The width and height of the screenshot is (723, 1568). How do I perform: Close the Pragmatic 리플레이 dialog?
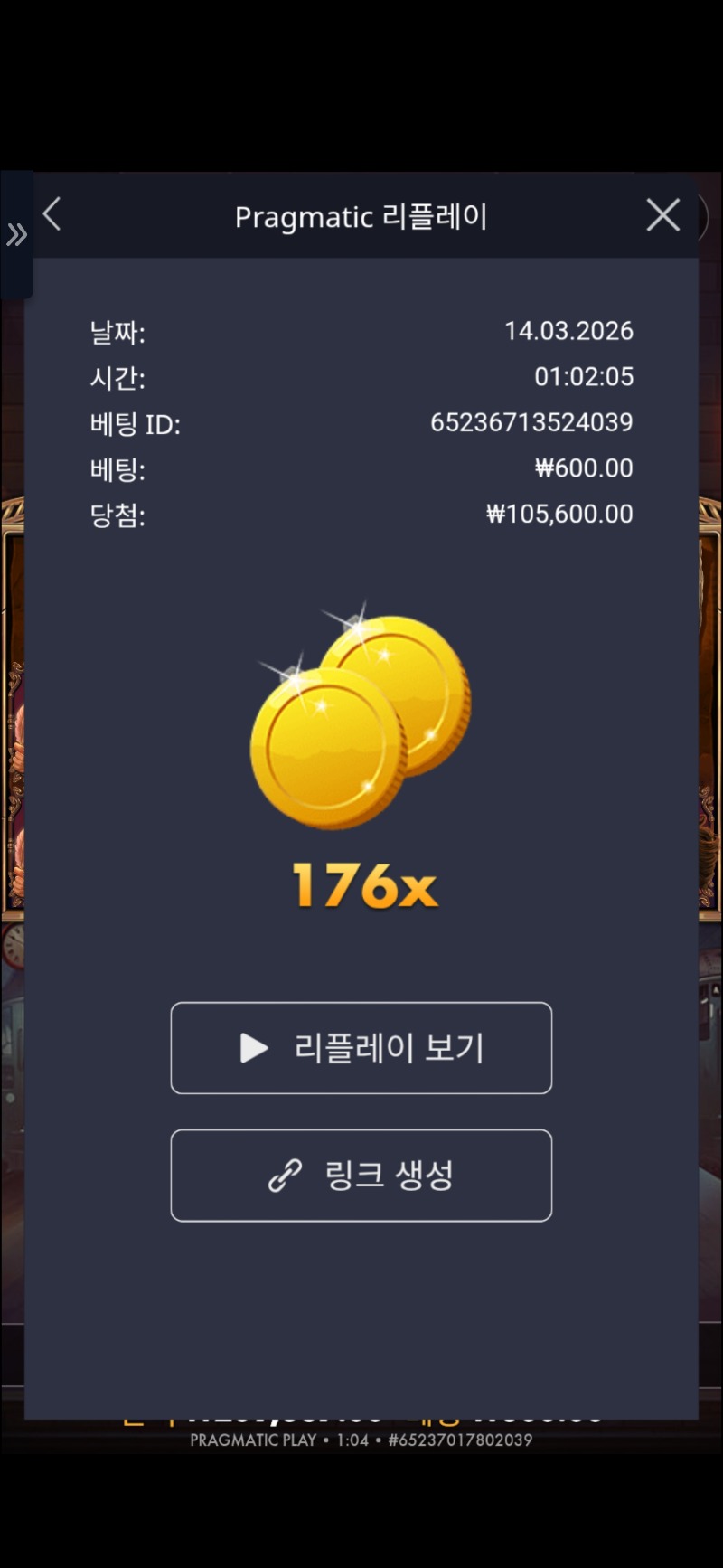click(x=662, y=215)
